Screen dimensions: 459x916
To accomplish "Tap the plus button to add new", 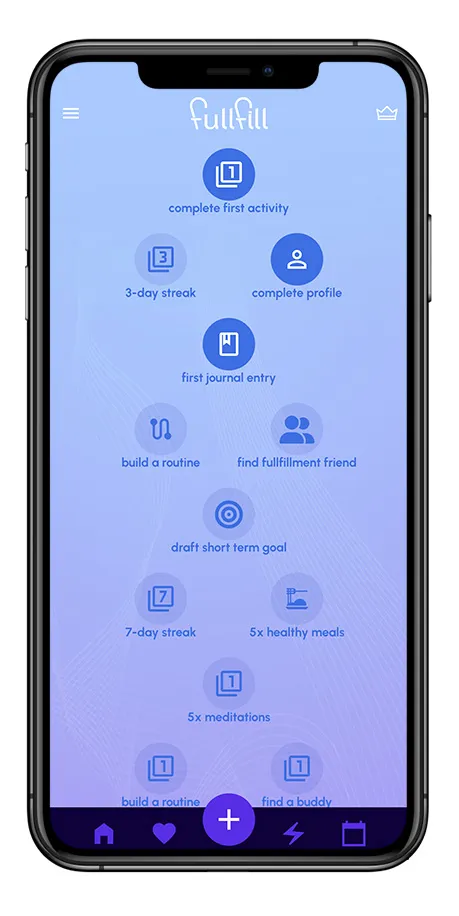I will (x=229, y=820).
